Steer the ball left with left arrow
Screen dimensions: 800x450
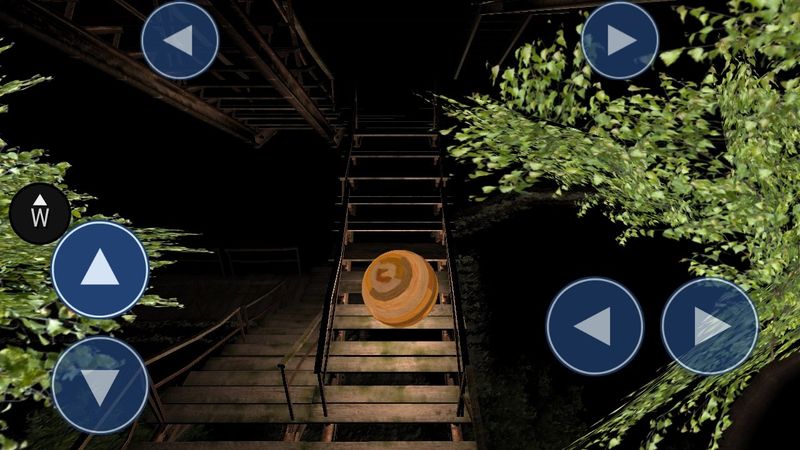[x=594, y=326]
